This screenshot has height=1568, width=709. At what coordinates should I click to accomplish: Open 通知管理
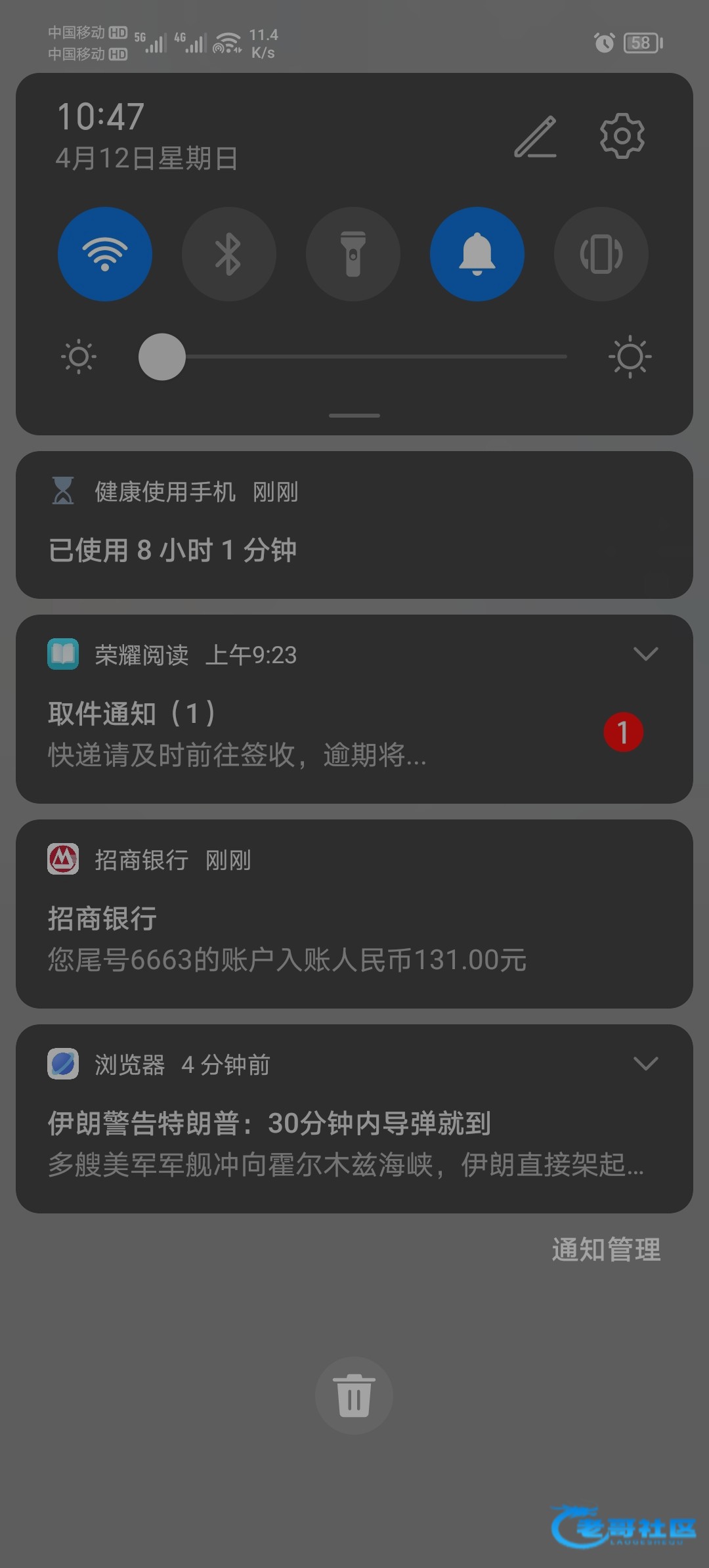[x=606, y=1250]
